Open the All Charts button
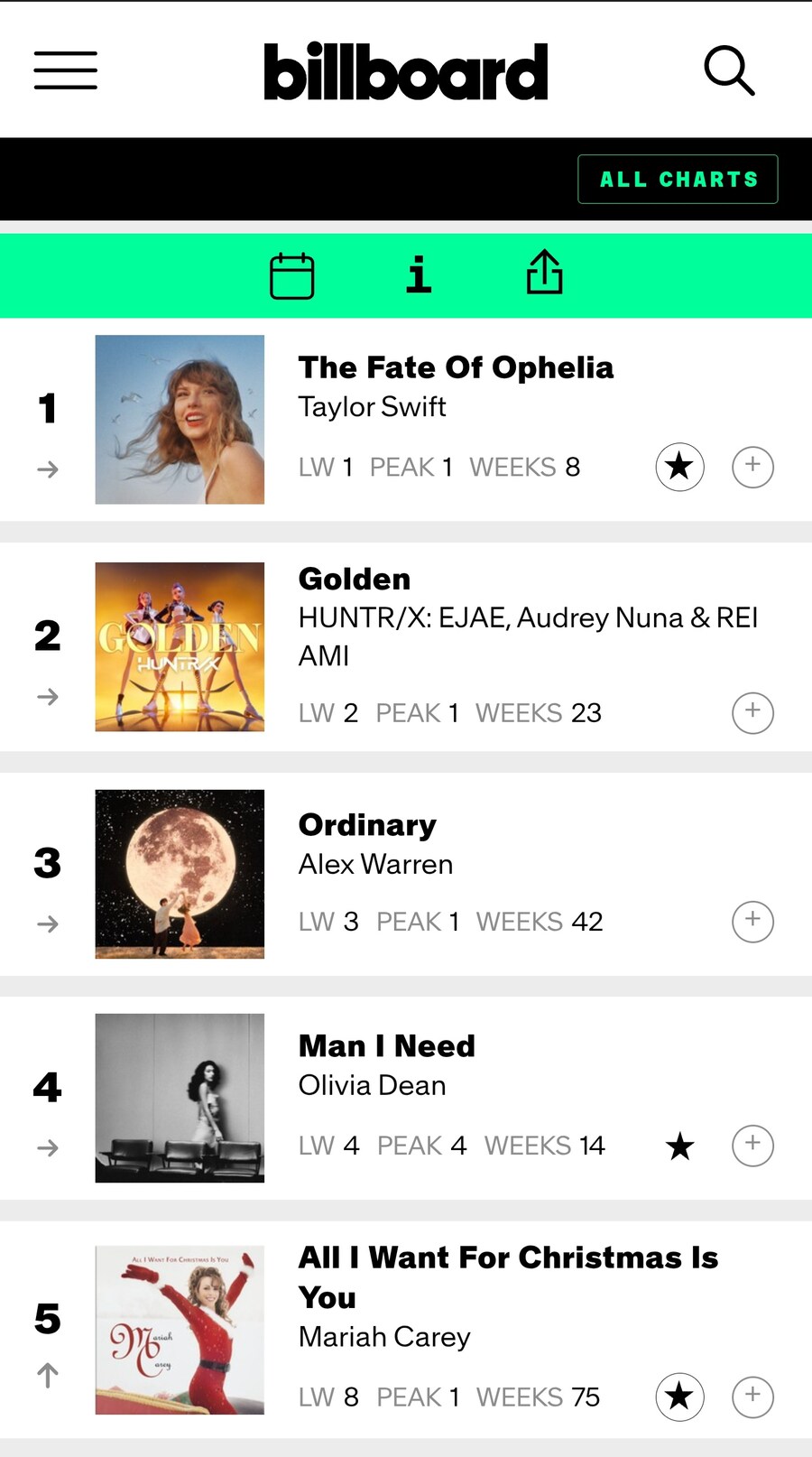 pyautogui.click(x=678, y=180)
